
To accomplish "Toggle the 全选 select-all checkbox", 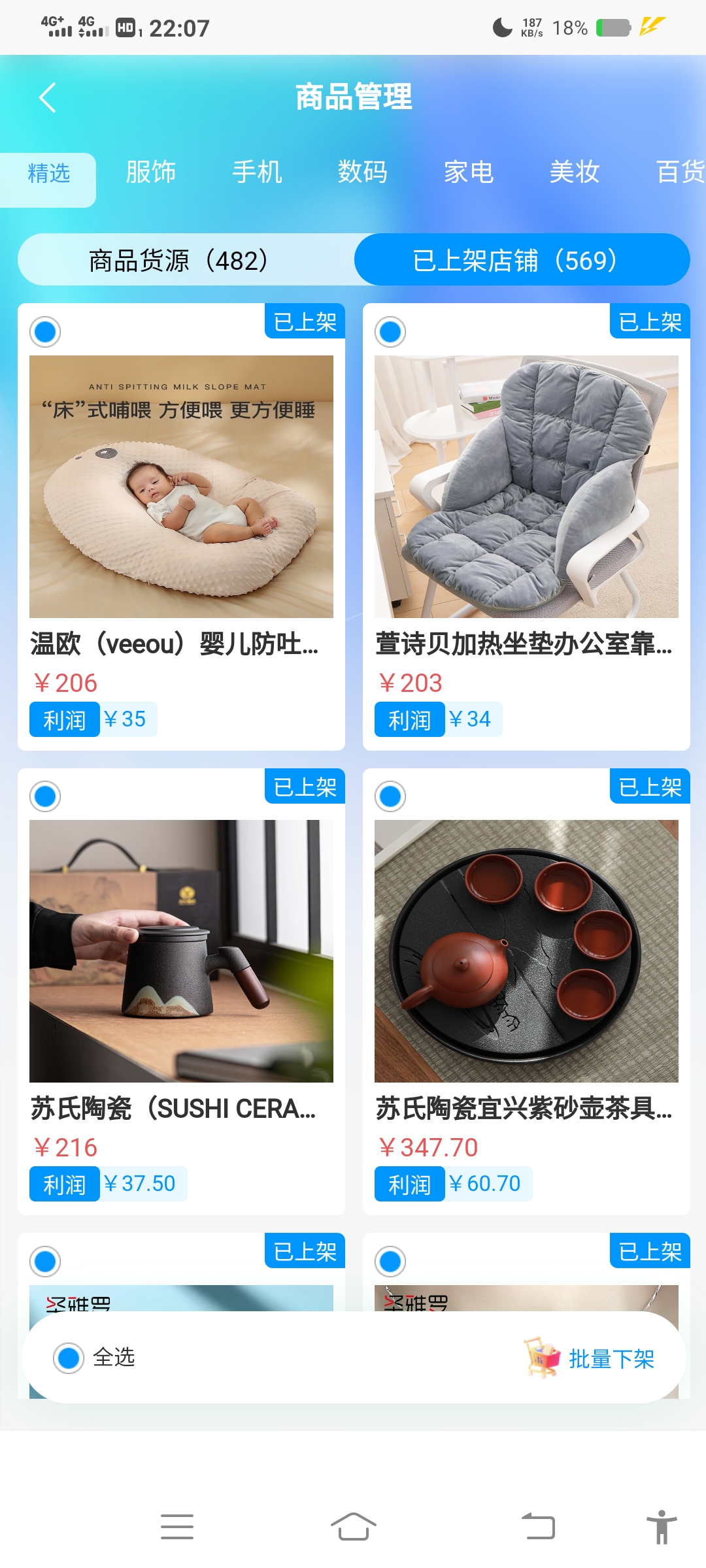I will [69, 1358].
